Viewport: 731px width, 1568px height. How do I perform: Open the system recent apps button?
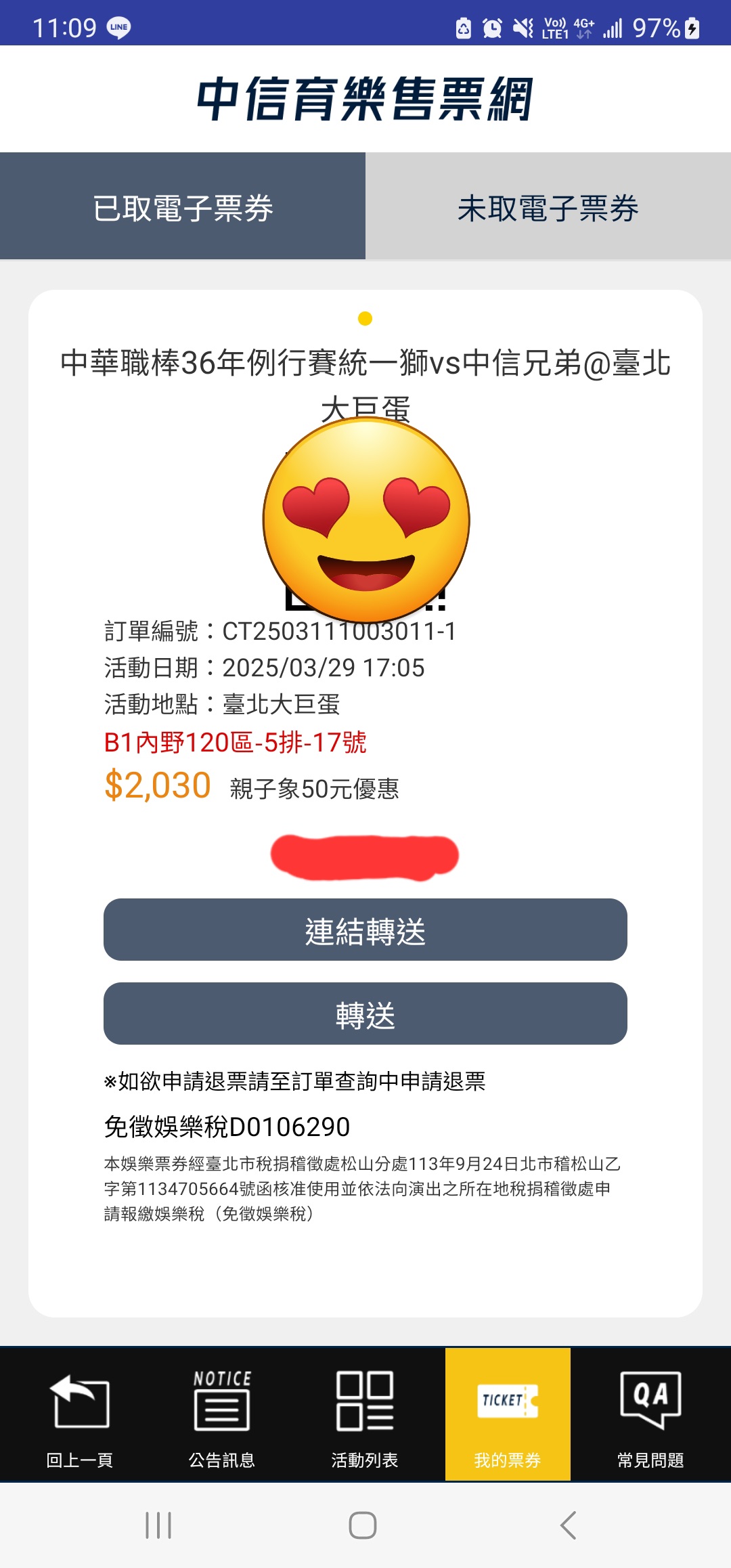point(158,1525)
